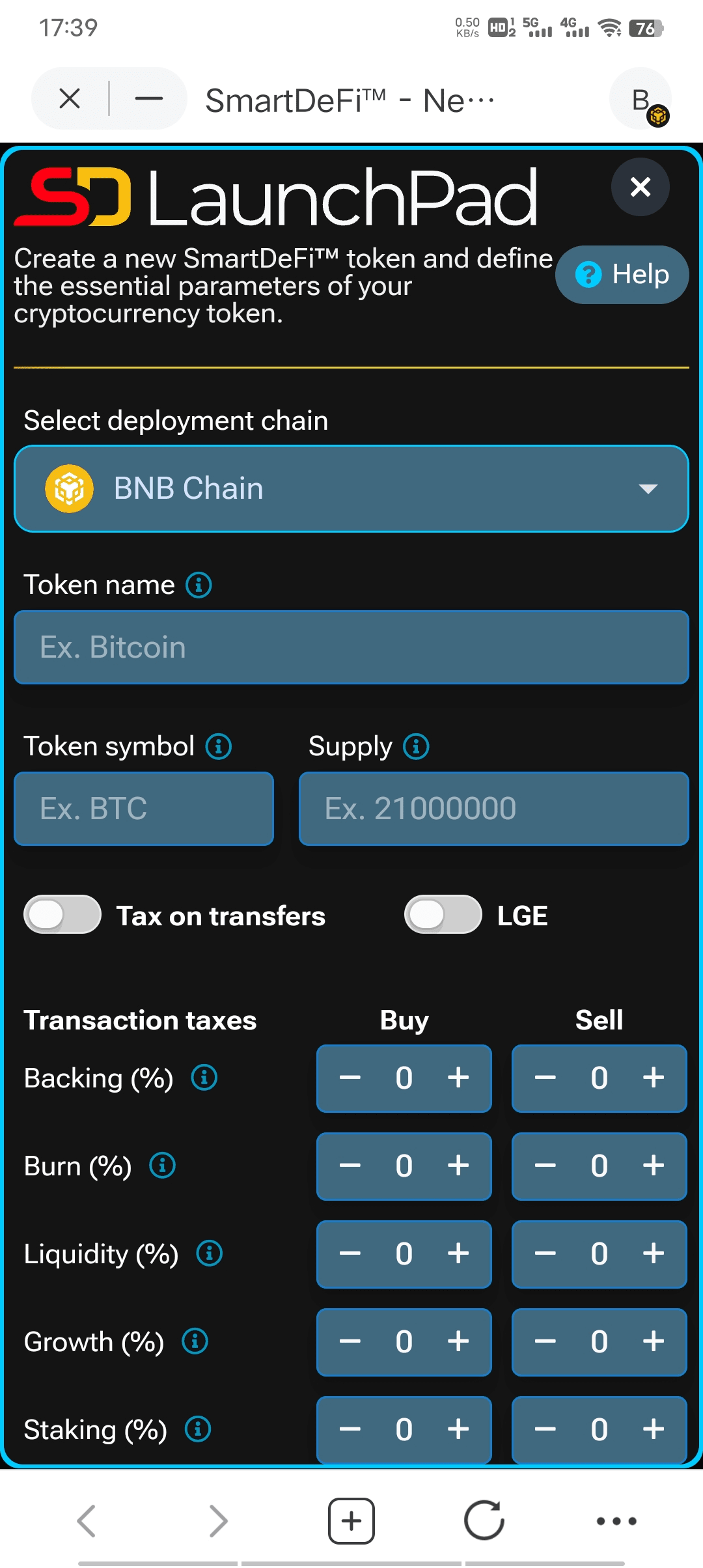Open the Help button
This screenshot has height=1568, width=703.
pos(622,274)
